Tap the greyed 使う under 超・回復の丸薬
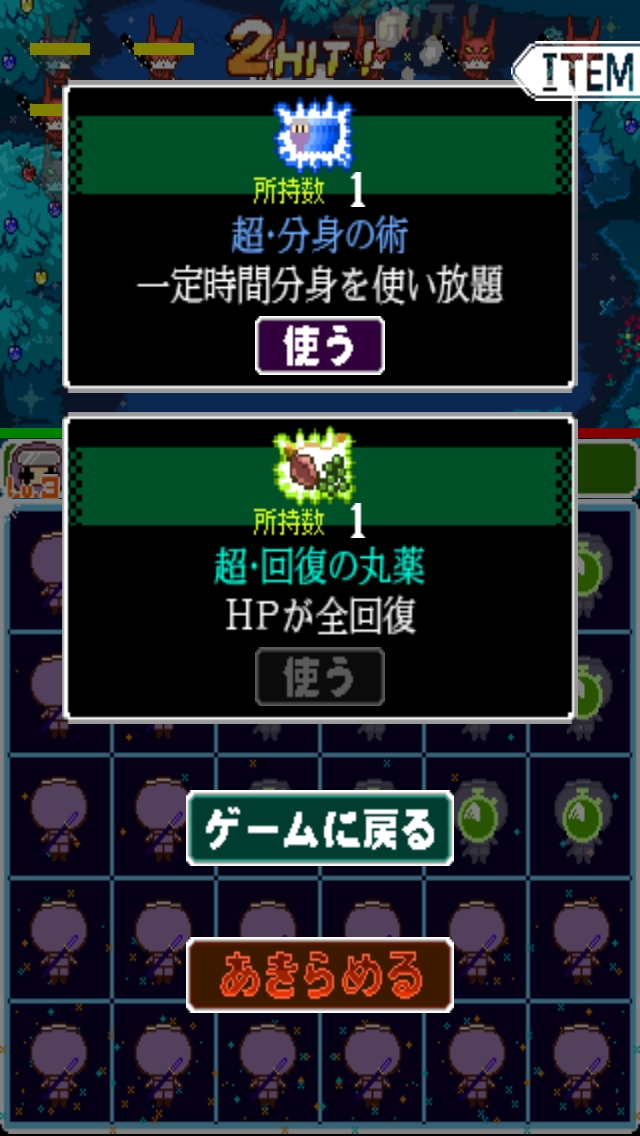640x1136 pixels. tap(320, 677)
